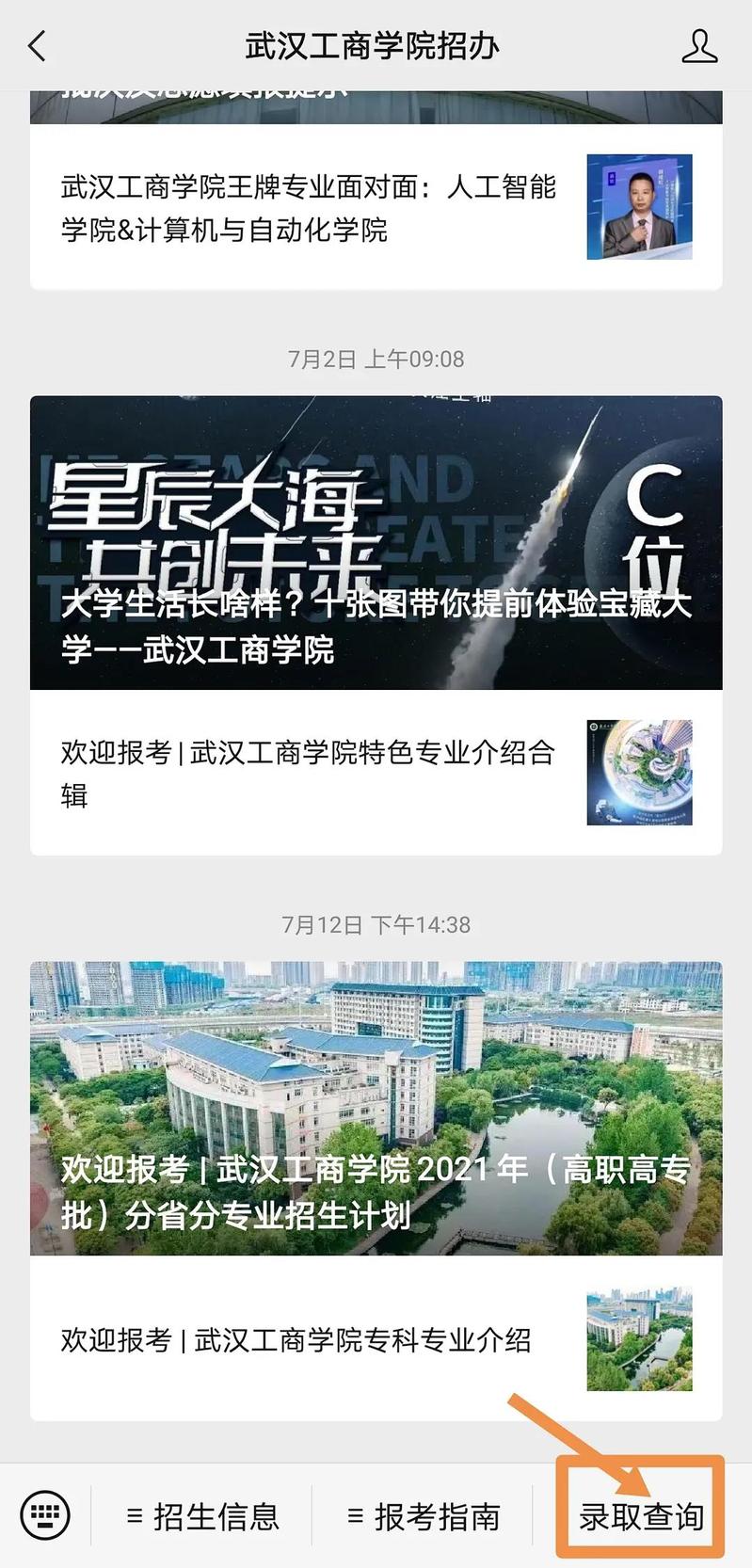Tap 录取查询 to check admission

click(x=641, y=1516)
